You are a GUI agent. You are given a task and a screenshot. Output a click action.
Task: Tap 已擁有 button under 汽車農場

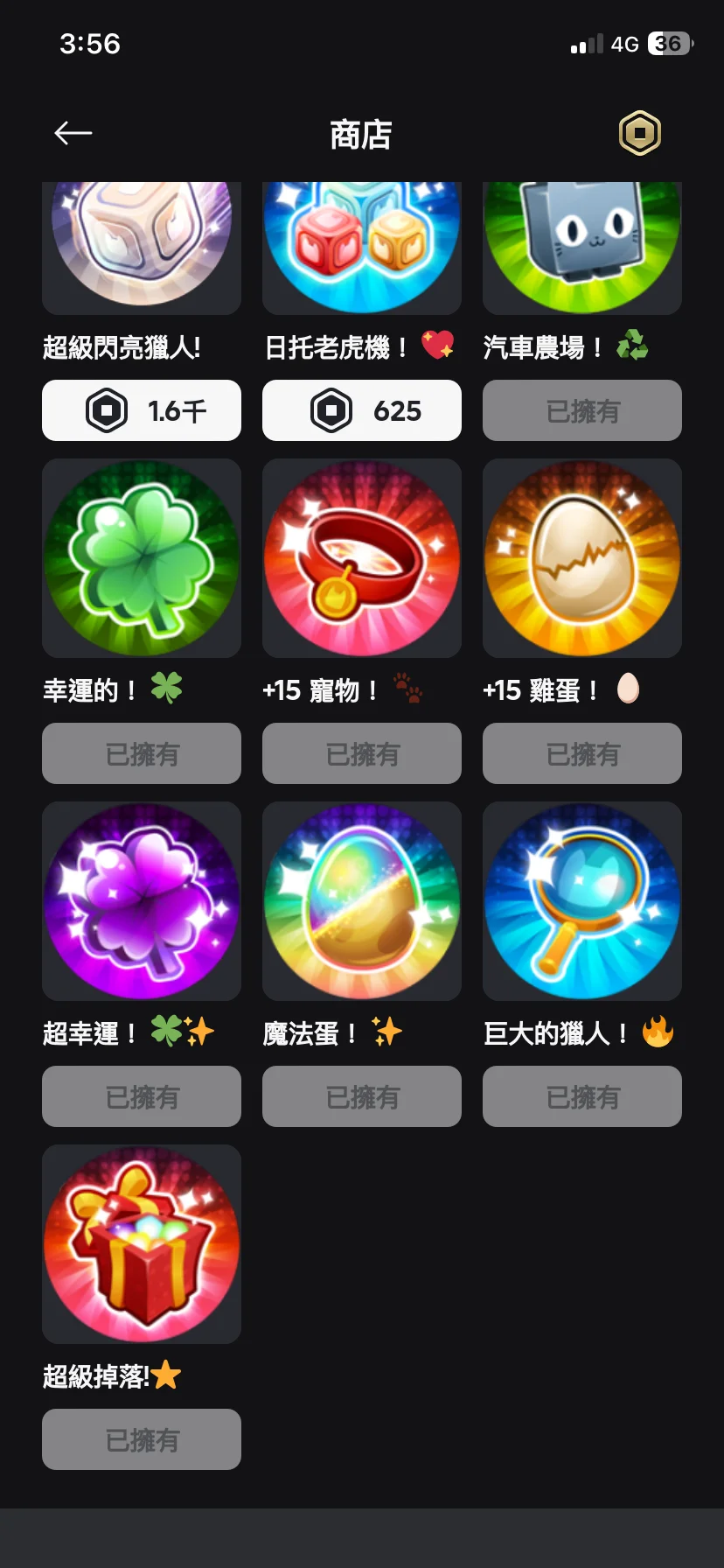coord(582,410)
